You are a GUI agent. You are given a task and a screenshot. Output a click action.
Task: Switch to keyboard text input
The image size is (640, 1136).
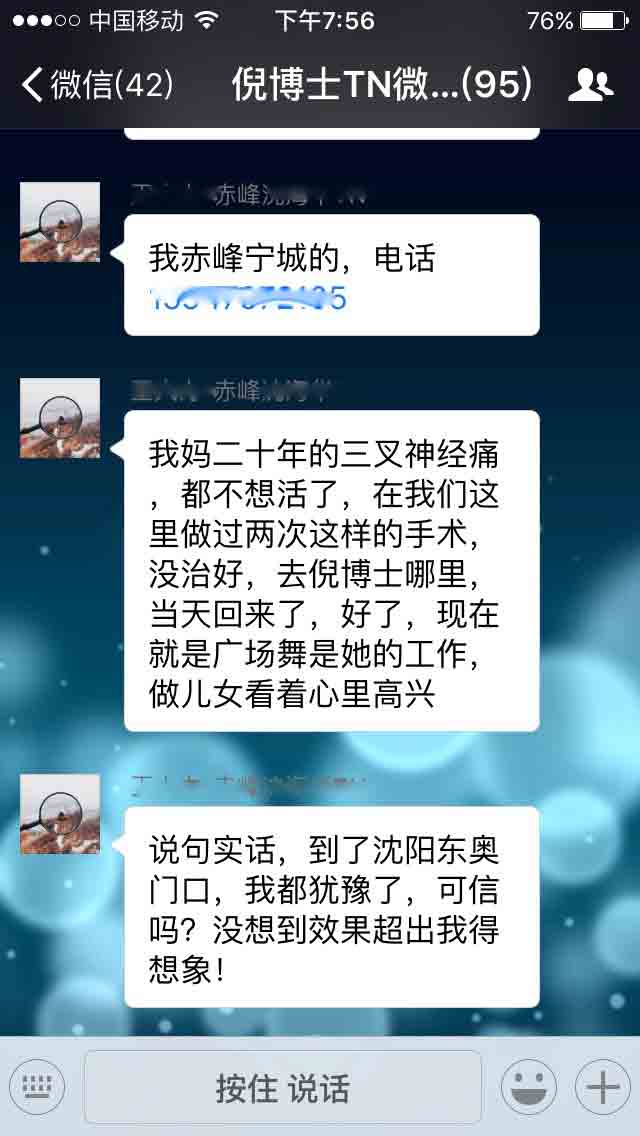tap(36, 1086)
